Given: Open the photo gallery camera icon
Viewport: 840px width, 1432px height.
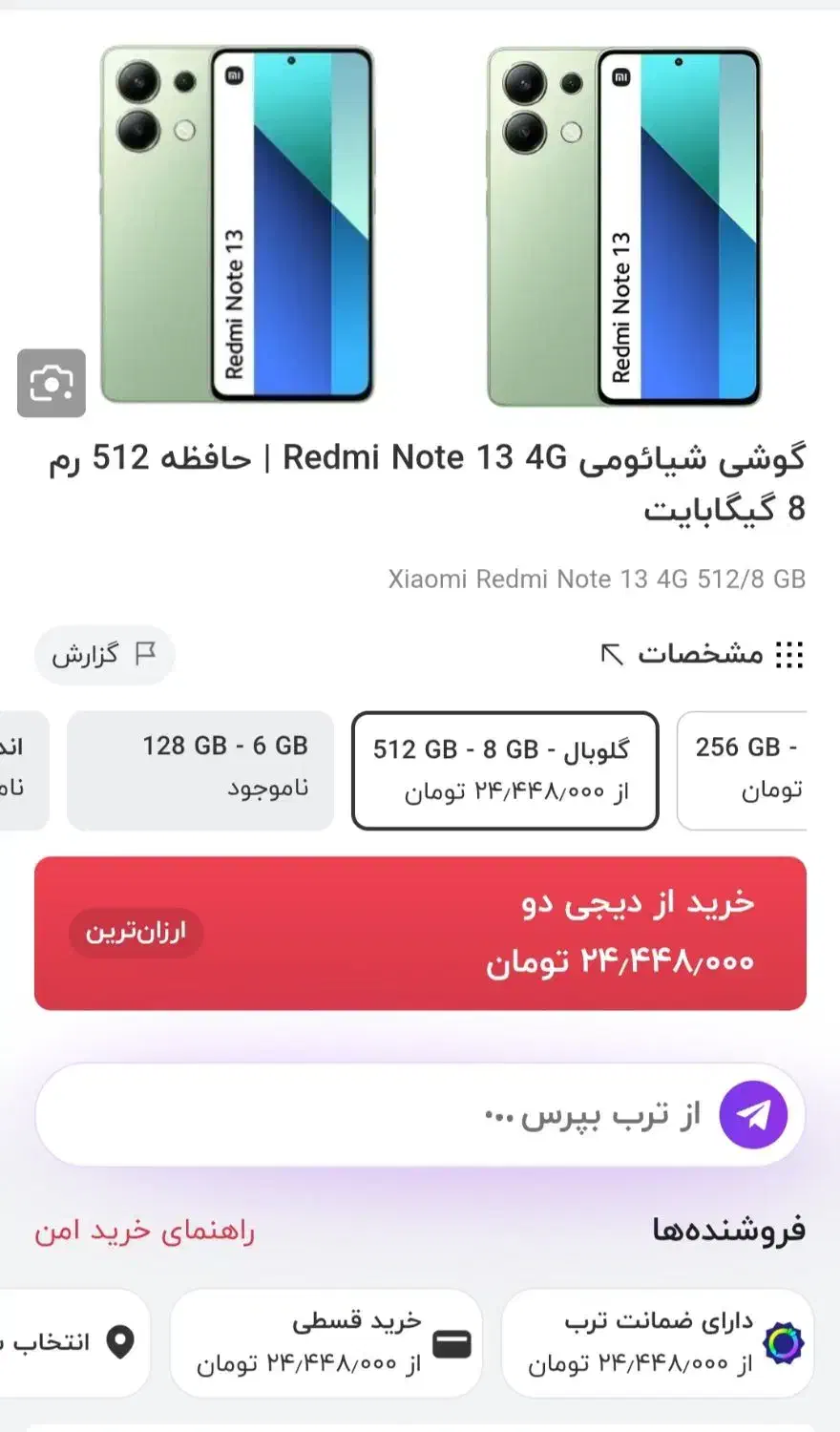Looking at the screenshot, I should [x=52, y=384].
